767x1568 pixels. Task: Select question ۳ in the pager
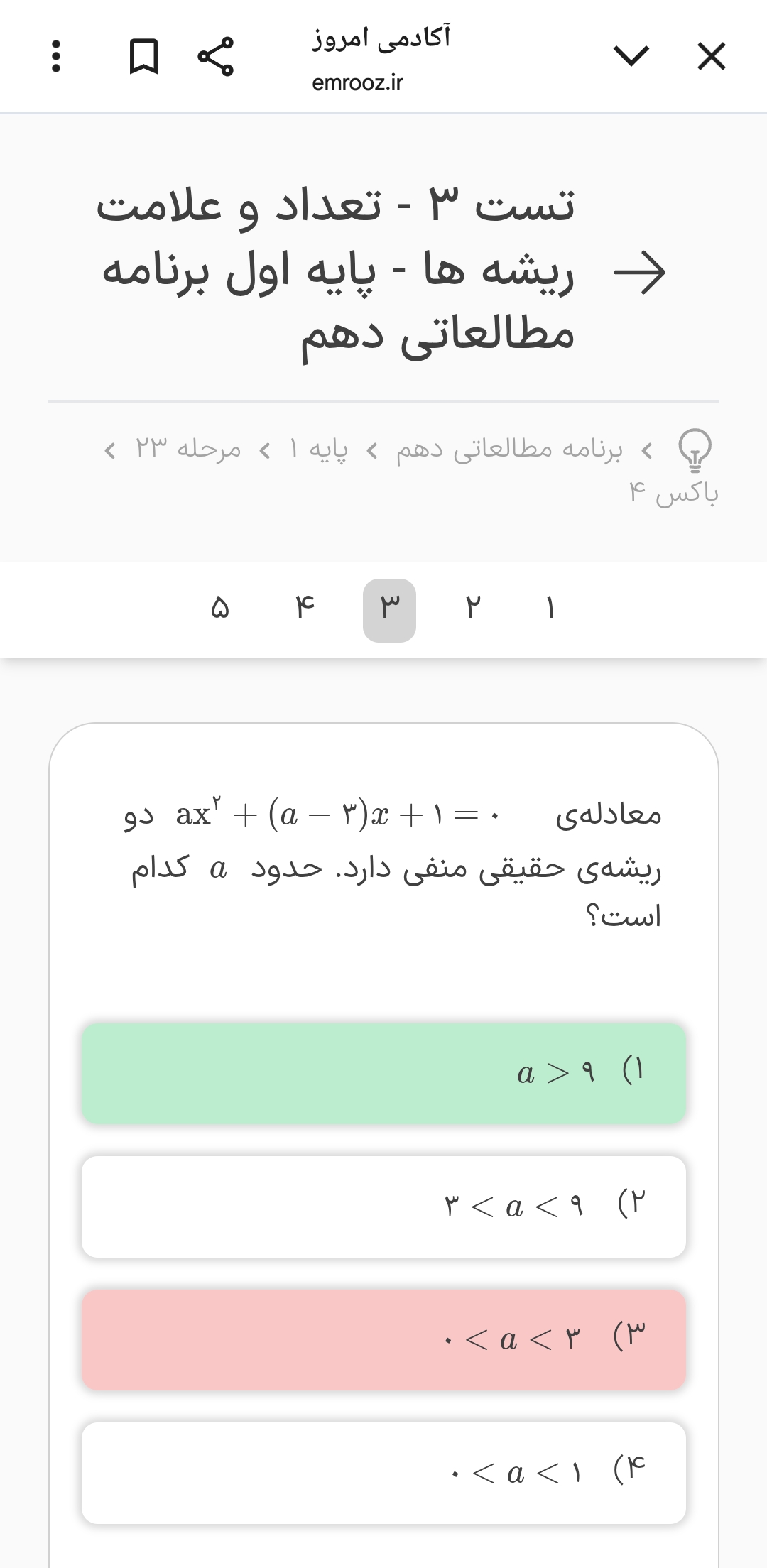389,610
